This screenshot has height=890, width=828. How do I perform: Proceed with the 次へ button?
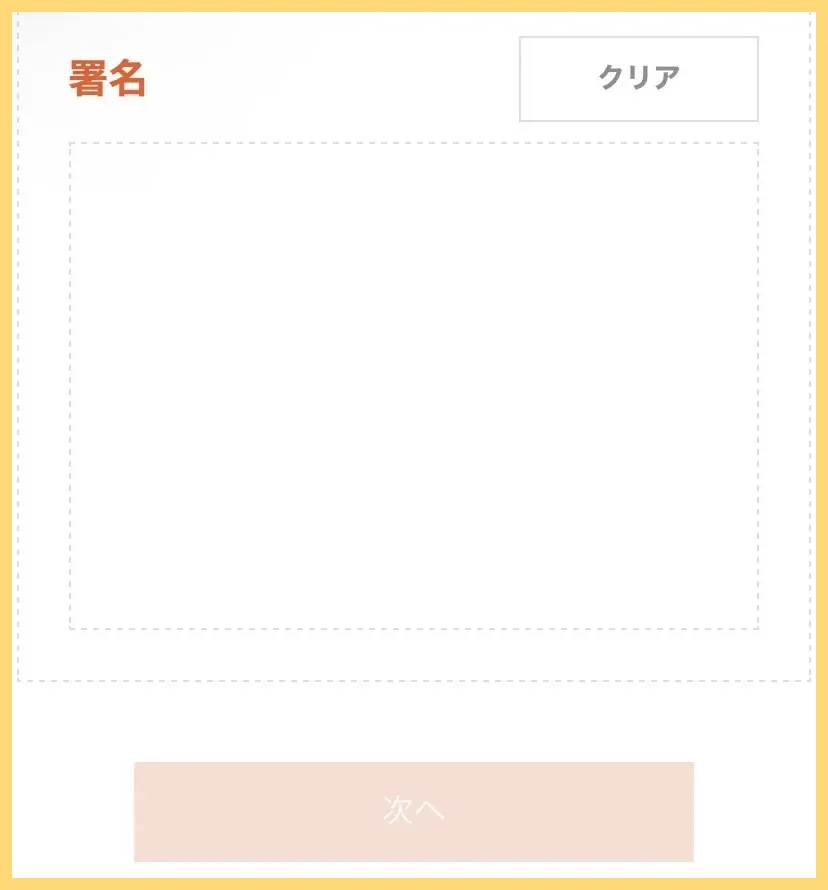click(x=414, y=811)
